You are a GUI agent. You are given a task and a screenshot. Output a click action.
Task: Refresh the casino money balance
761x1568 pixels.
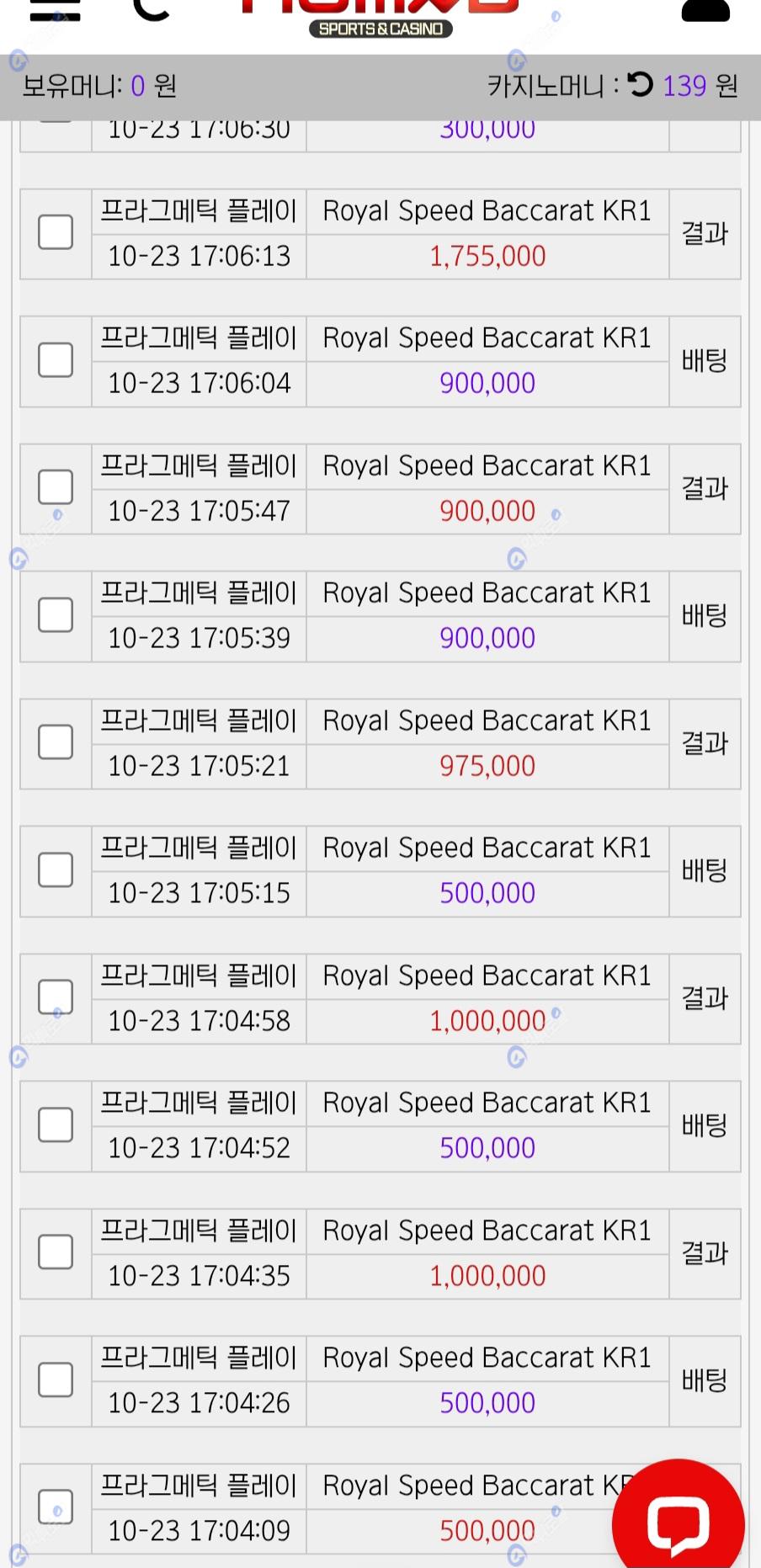point(641,84)
